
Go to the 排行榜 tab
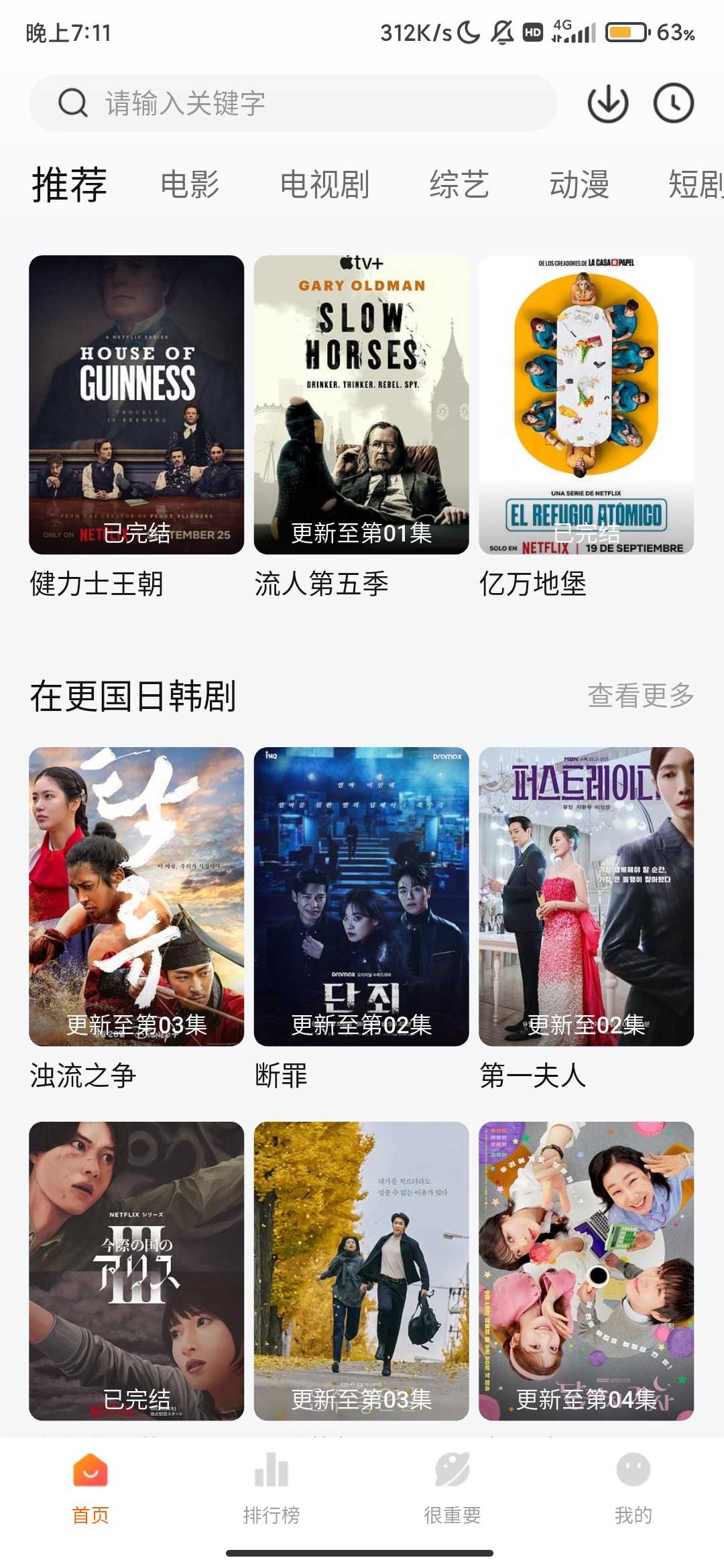271,1485
